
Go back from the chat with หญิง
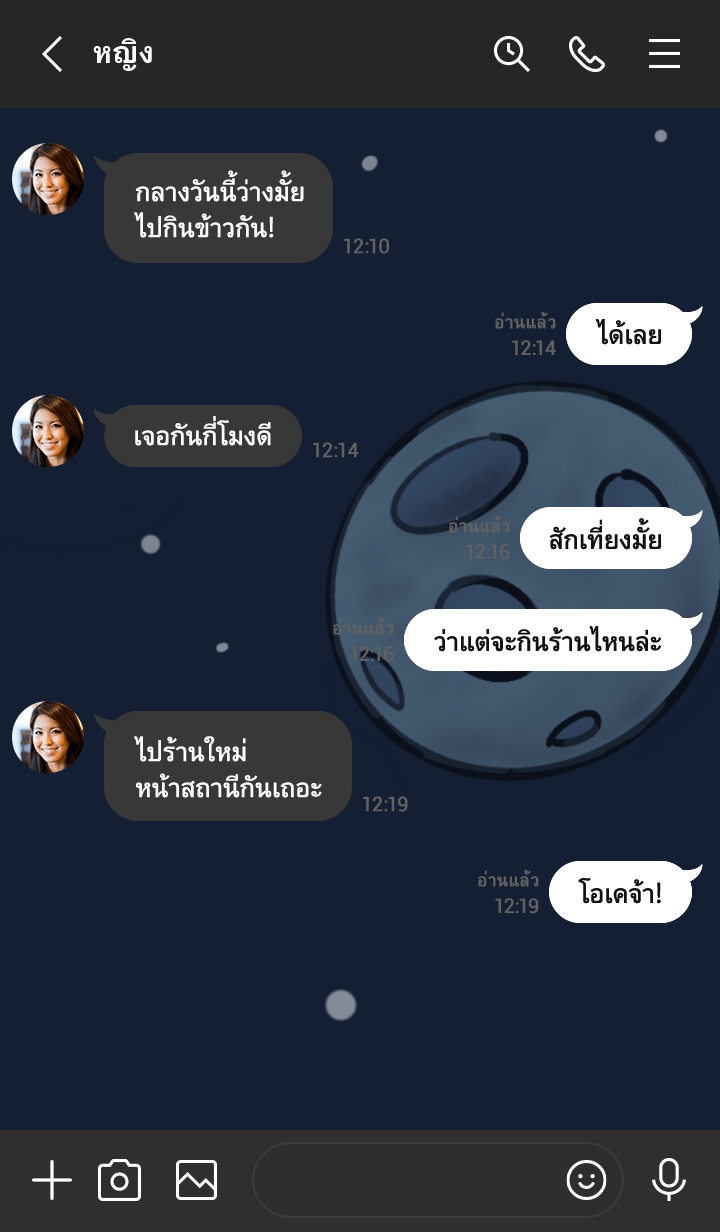tap(52, 54)
